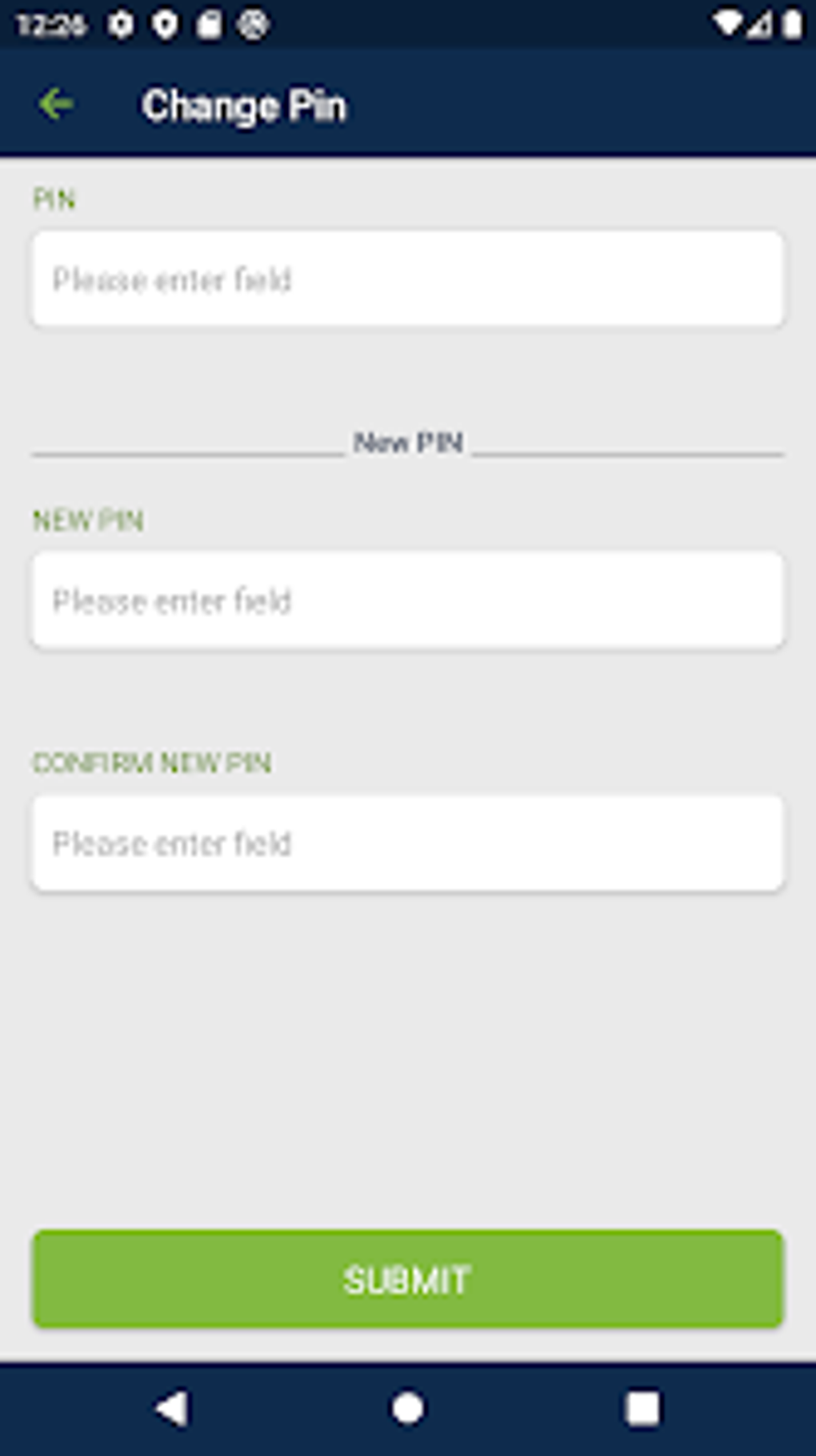Tap the first location pin notification icon
This screenshot has width=816, height=1456.
coord(120,23)
